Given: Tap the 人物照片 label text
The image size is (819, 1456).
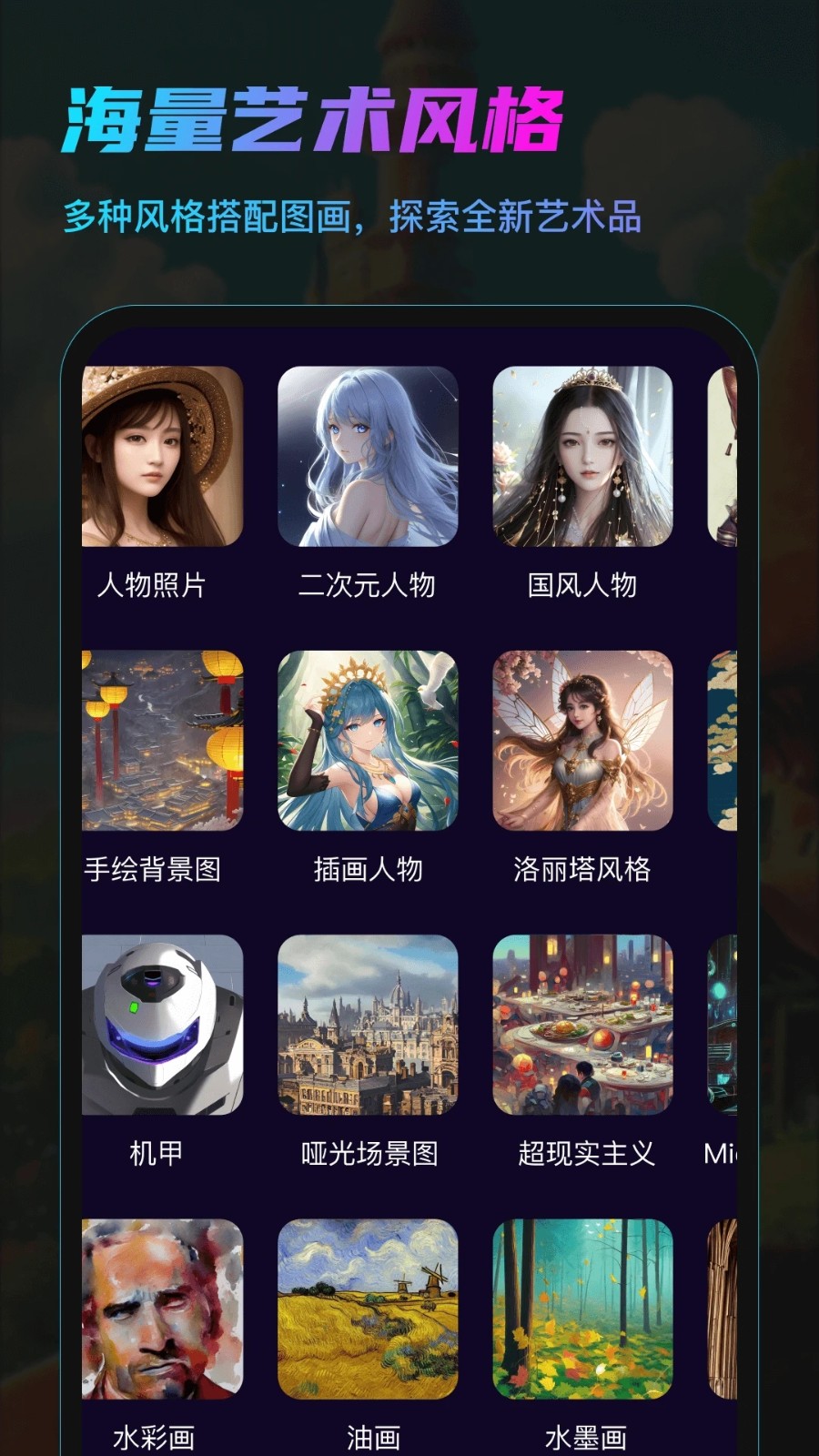Looking at the screenshot, I should (x=153, y=587).
